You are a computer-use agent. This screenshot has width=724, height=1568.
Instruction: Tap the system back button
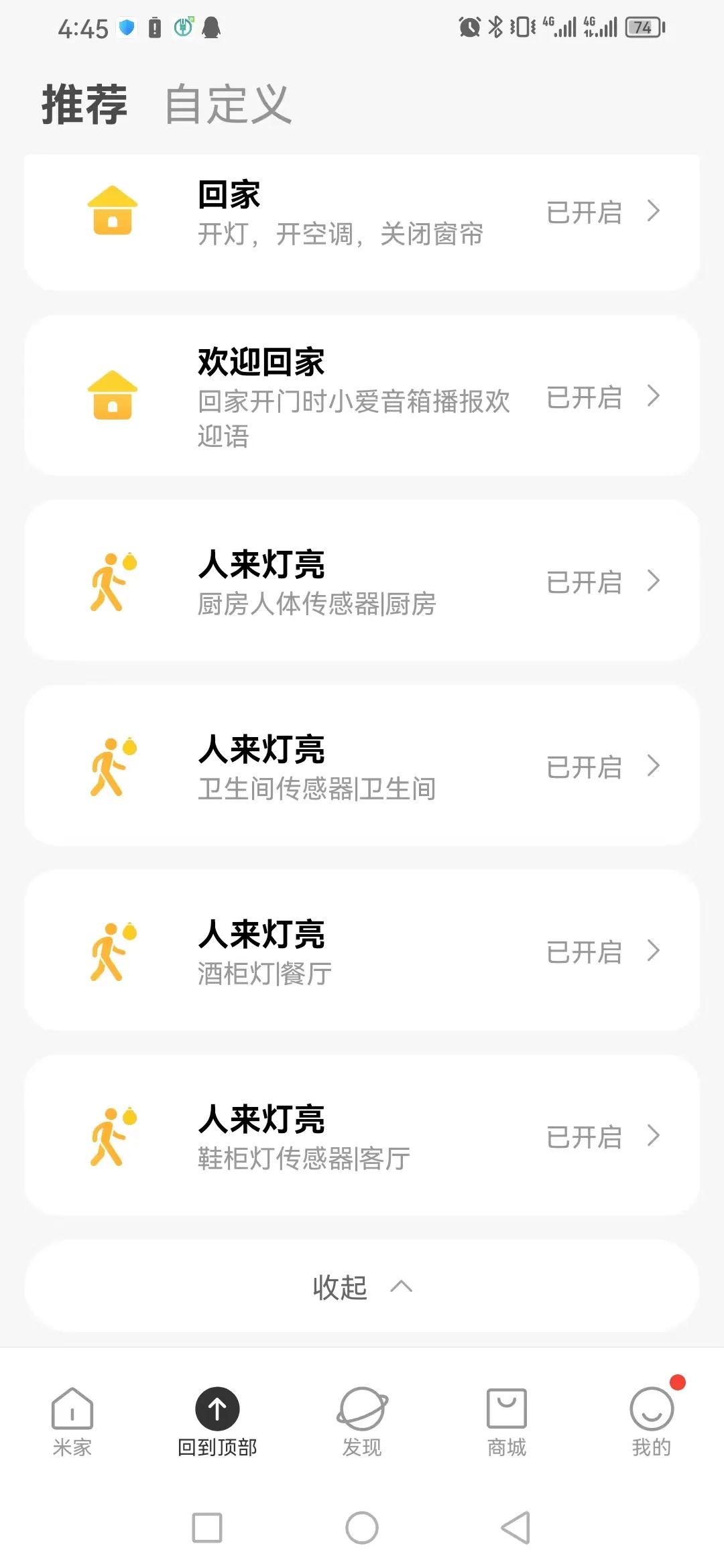point(516,1528)
